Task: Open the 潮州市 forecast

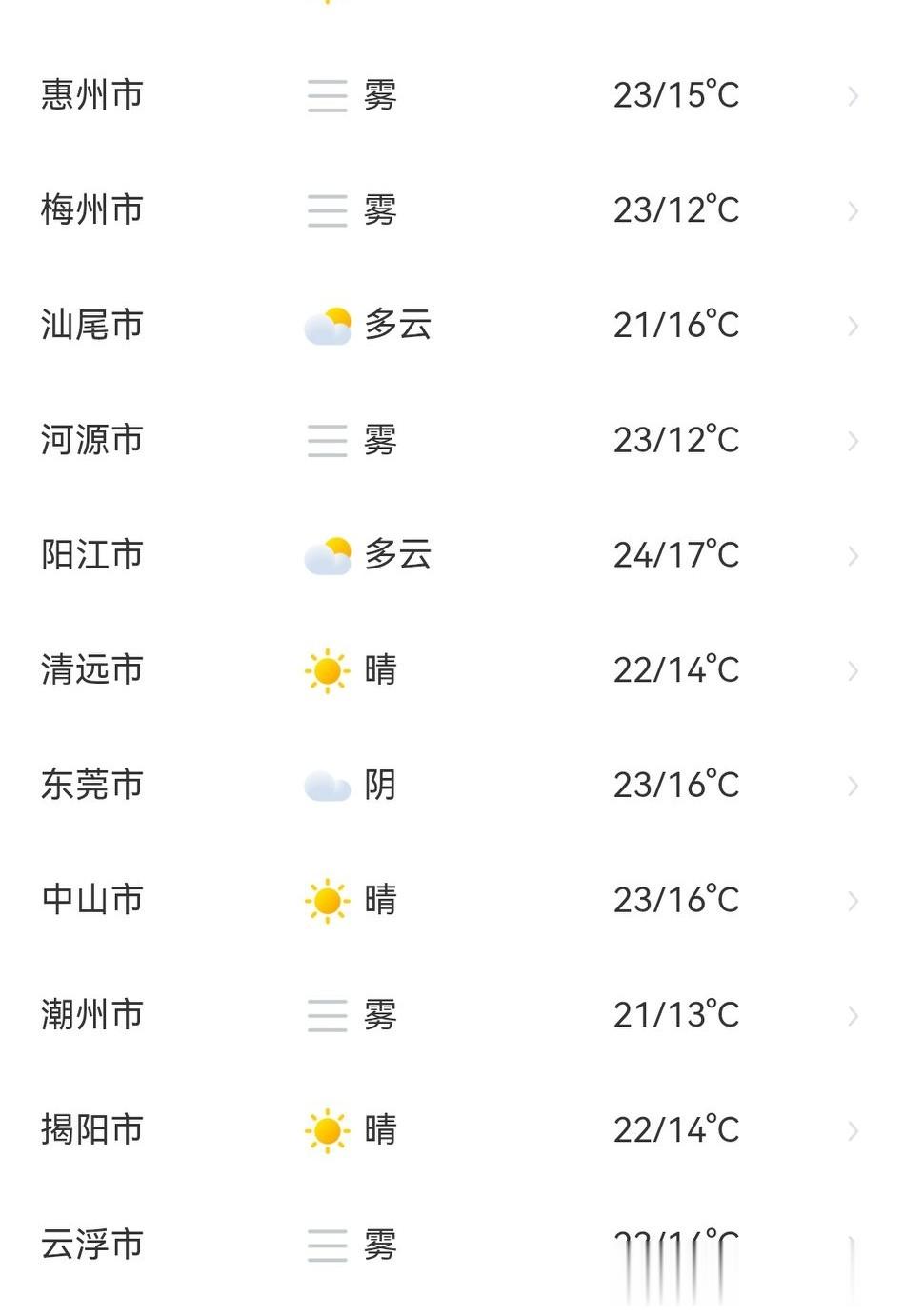Action: [x=452, y=1015]
